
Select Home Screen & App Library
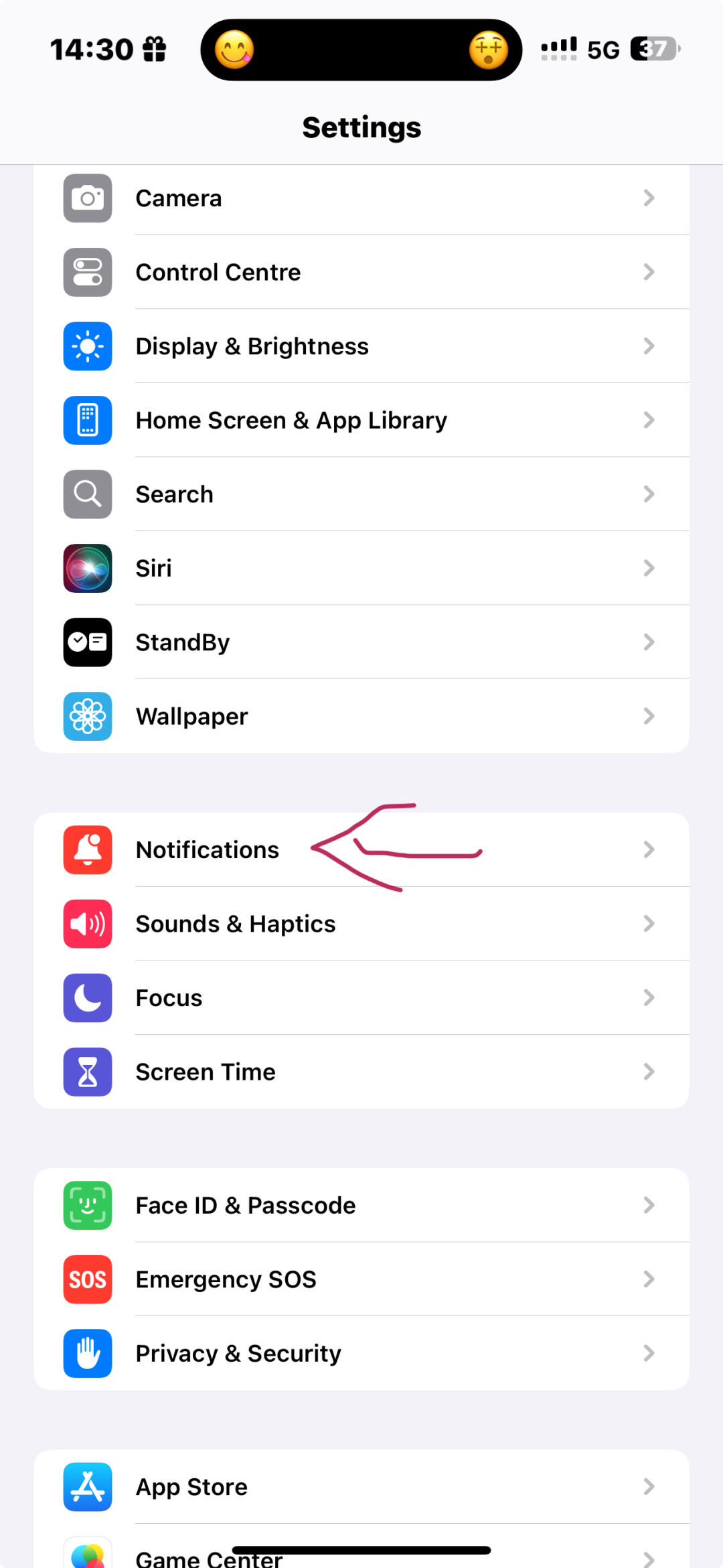tap(361, 420)
